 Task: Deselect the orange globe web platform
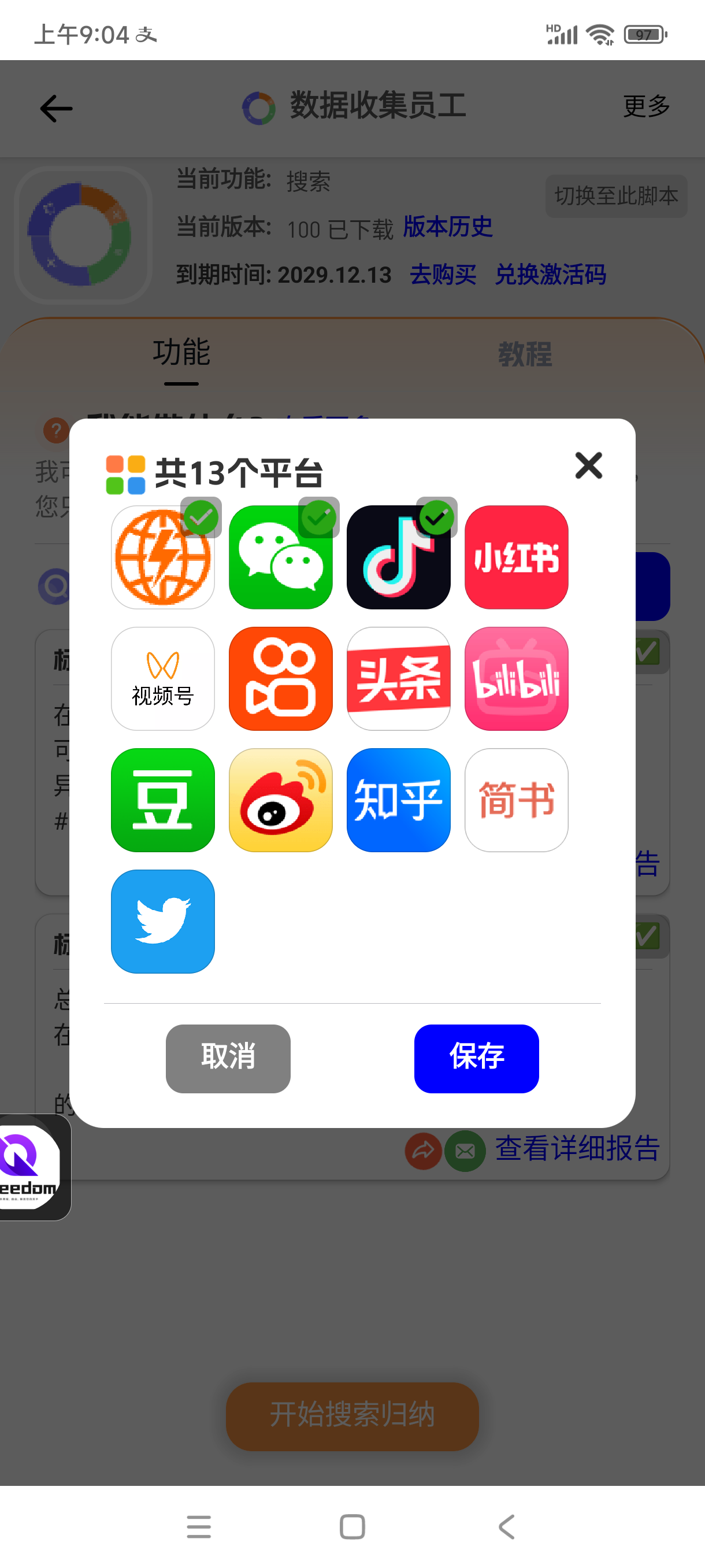point(162,557)
